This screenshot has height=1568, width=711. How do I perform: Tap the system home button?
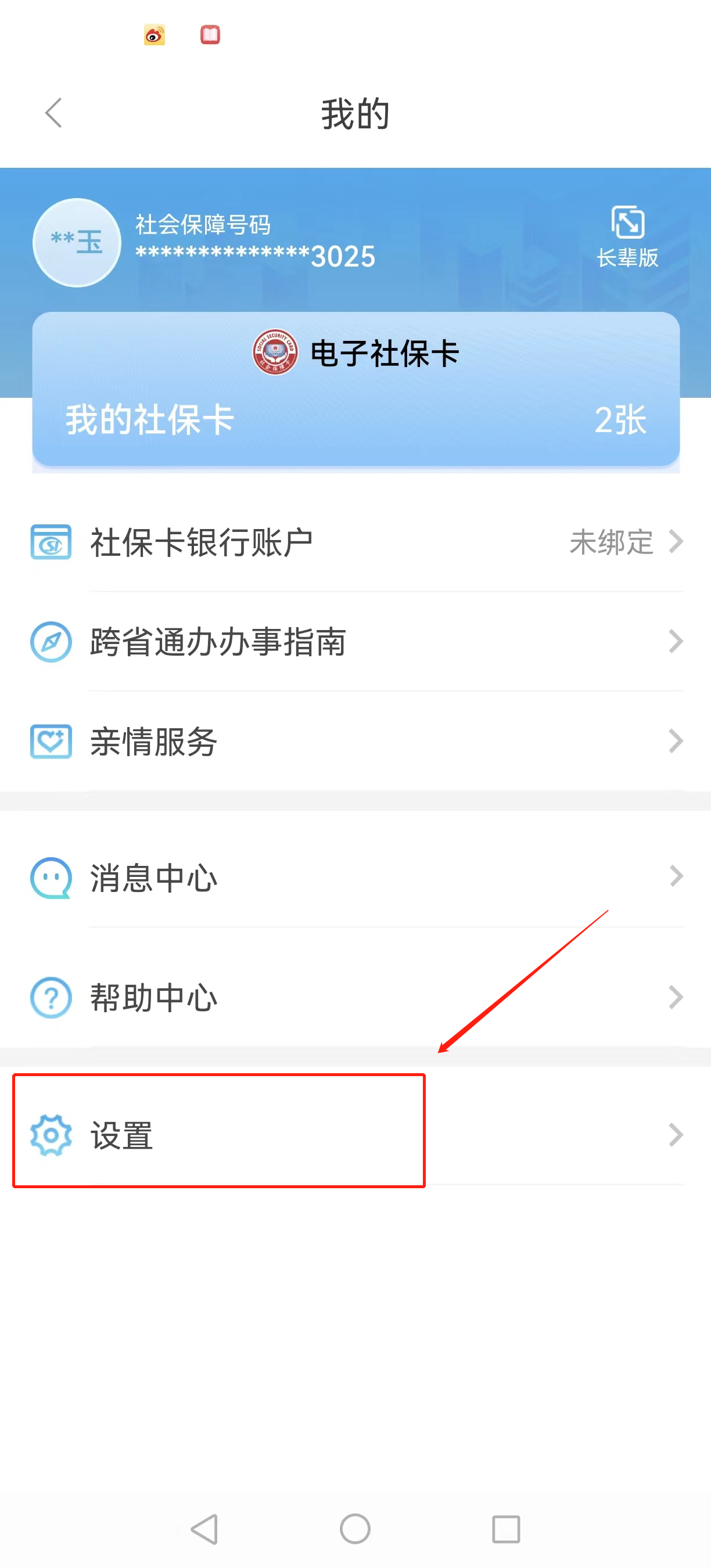355,1529
